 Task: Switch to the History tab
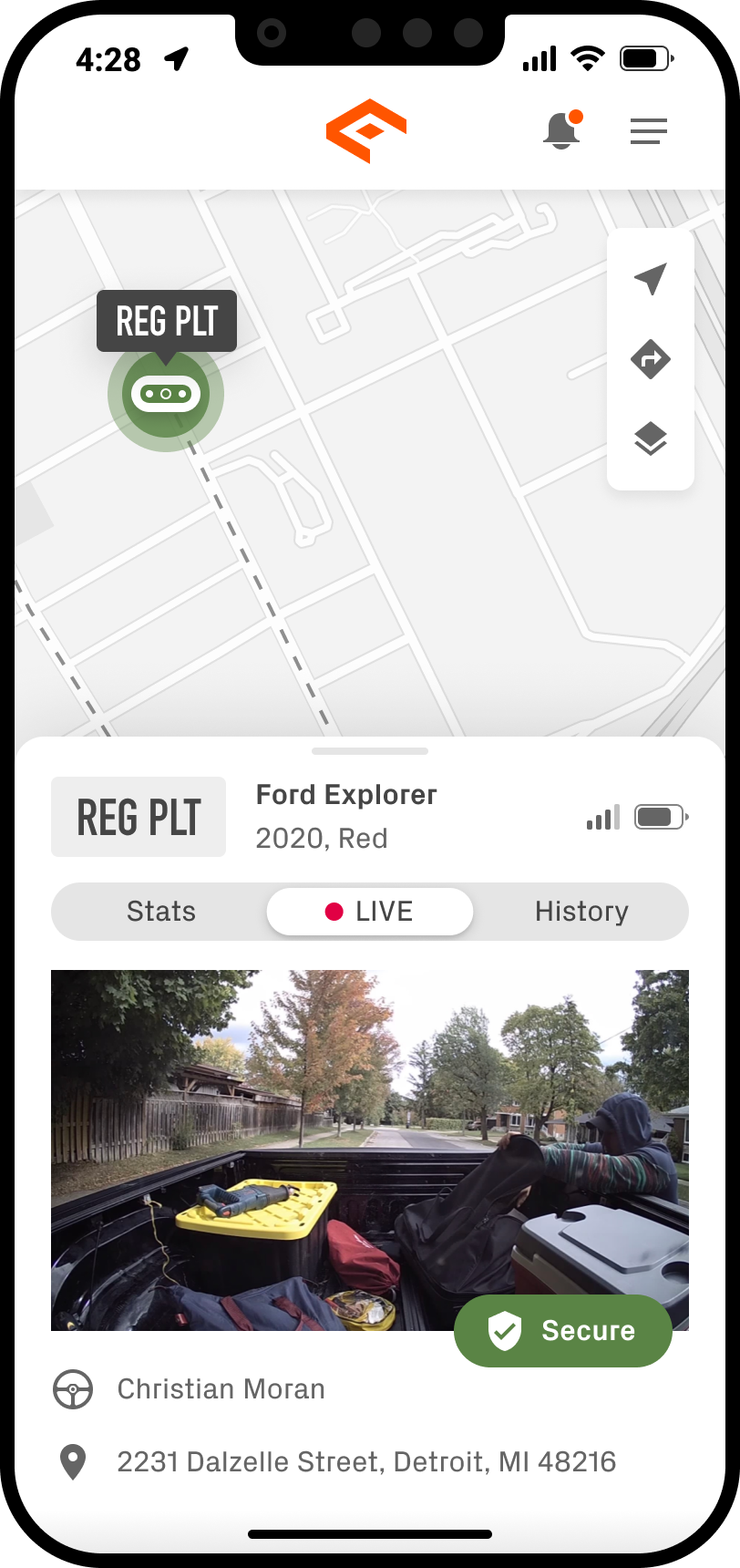pos(581,912)
